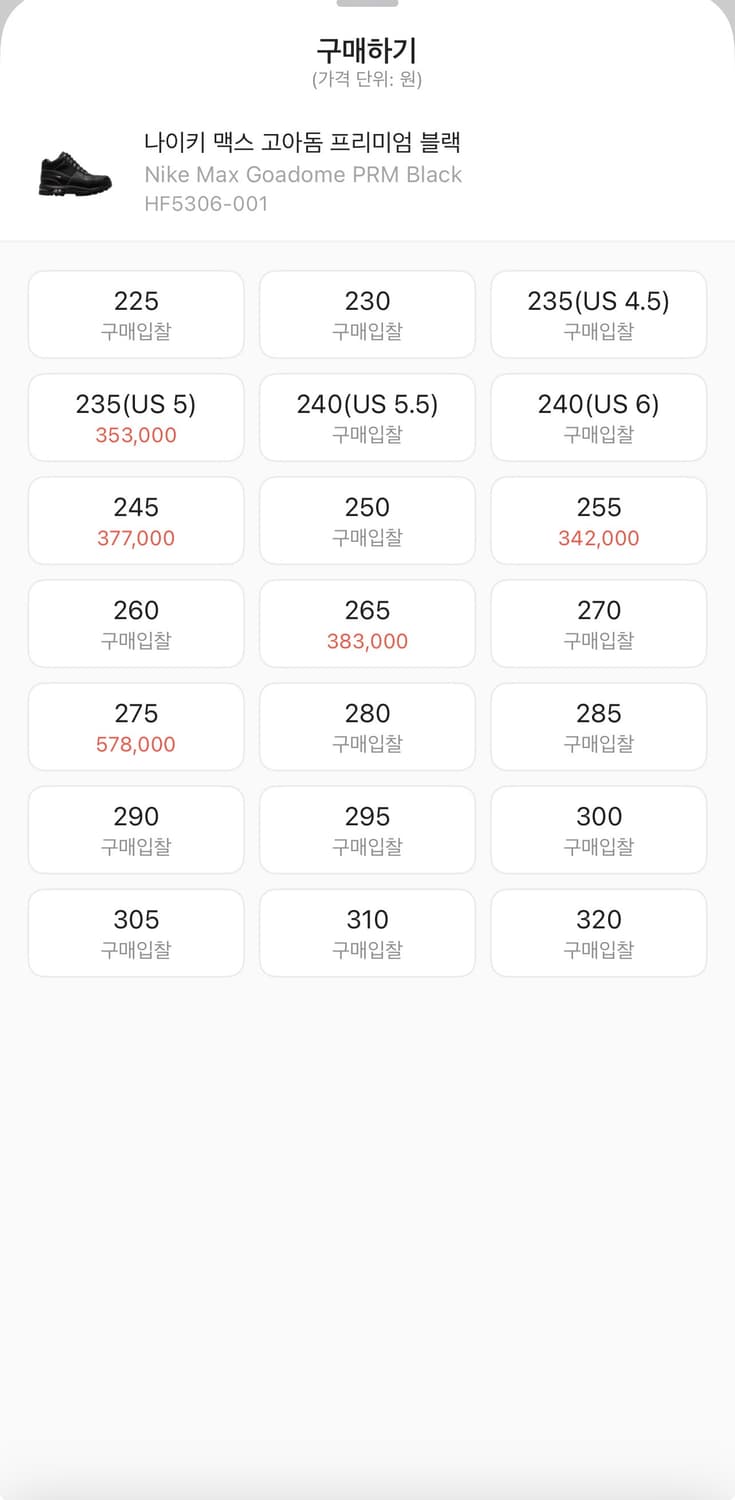Select size 260 to start bidding
Image resolution: width=735 pixels, height=1500 pixels.
pos(135,623)
